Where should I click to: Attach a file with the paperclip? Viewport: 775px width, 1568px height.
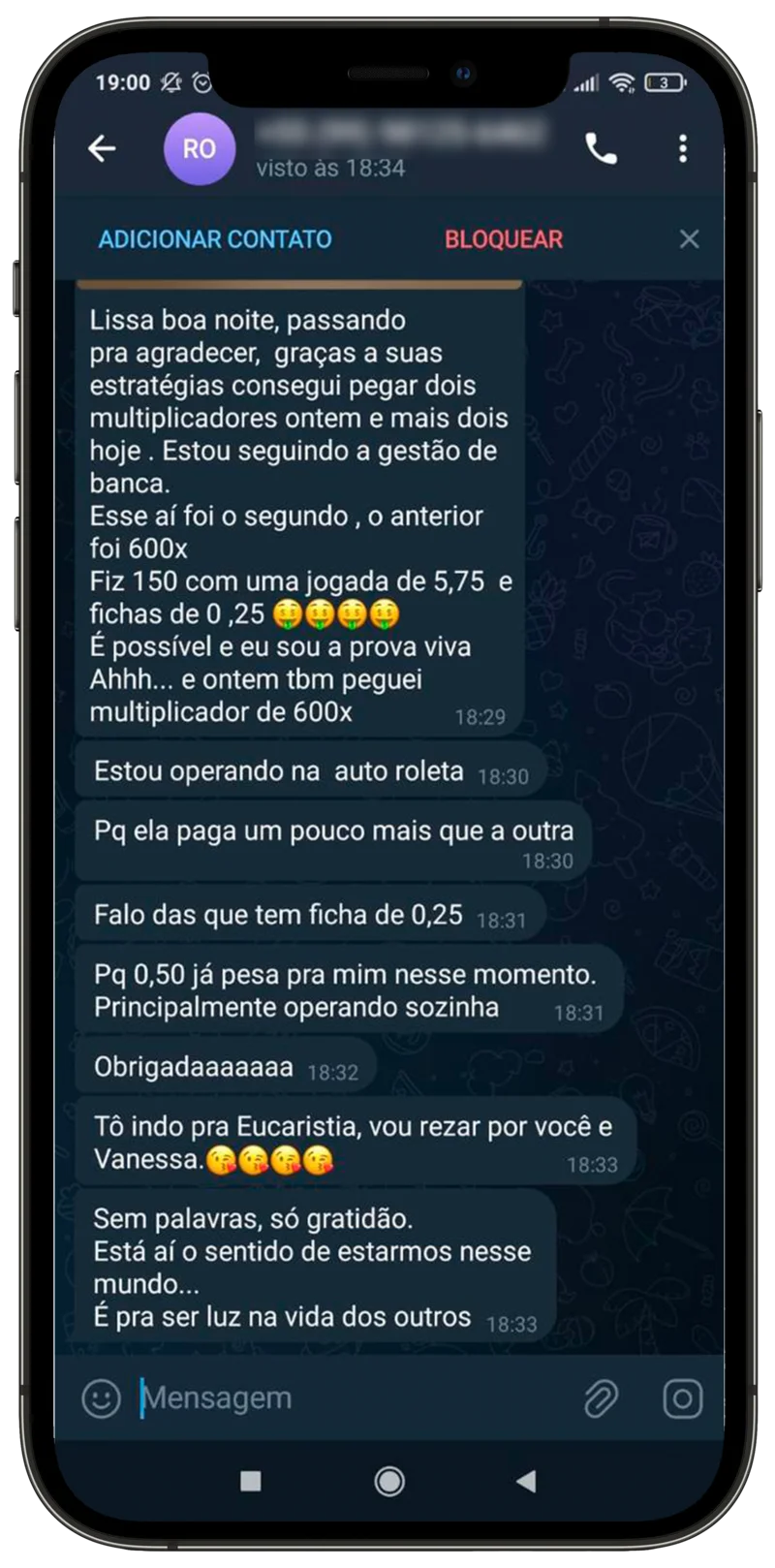(x=602, y=1398)
